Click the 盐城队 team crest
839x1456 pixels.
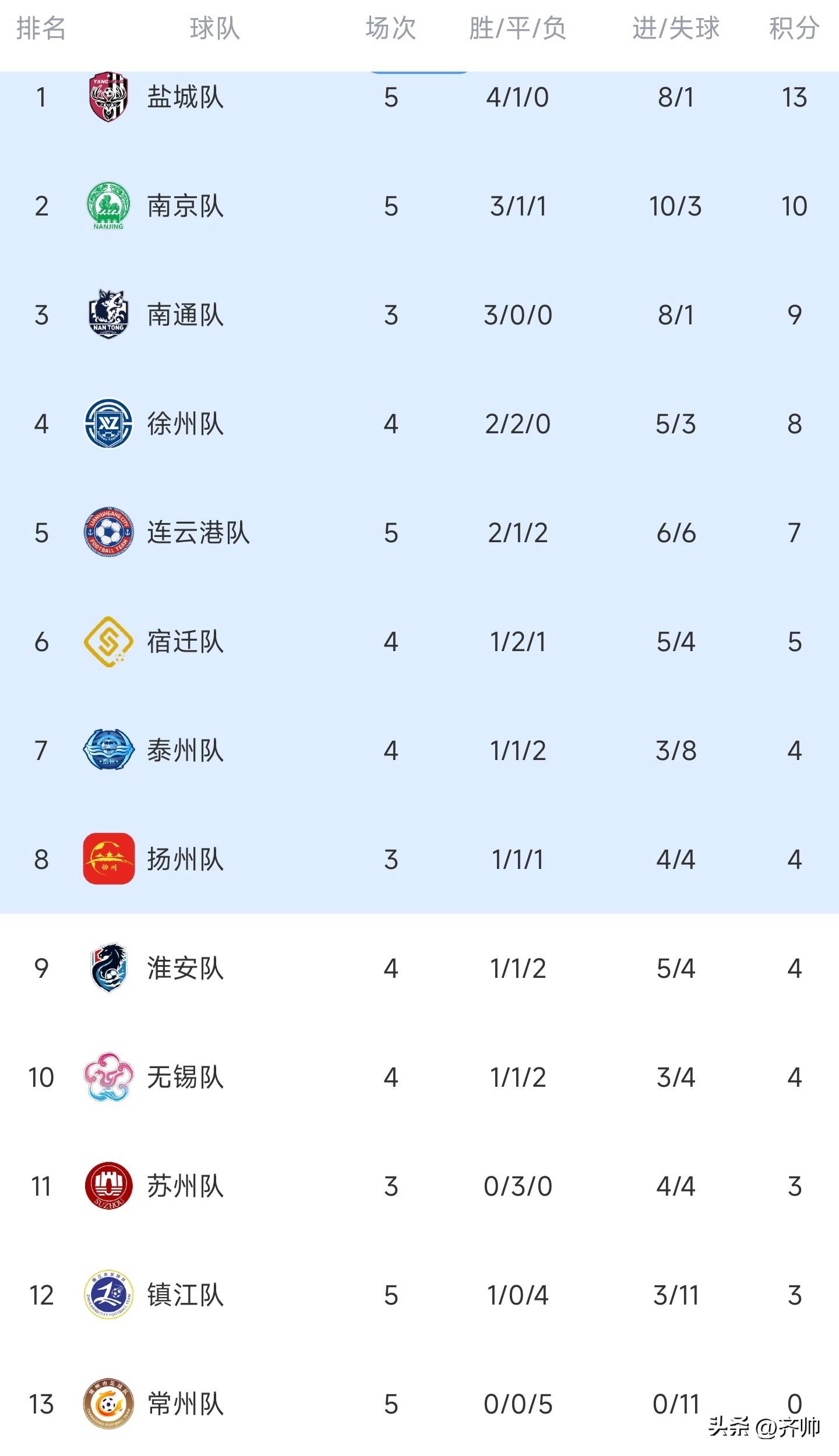(108, 96)
